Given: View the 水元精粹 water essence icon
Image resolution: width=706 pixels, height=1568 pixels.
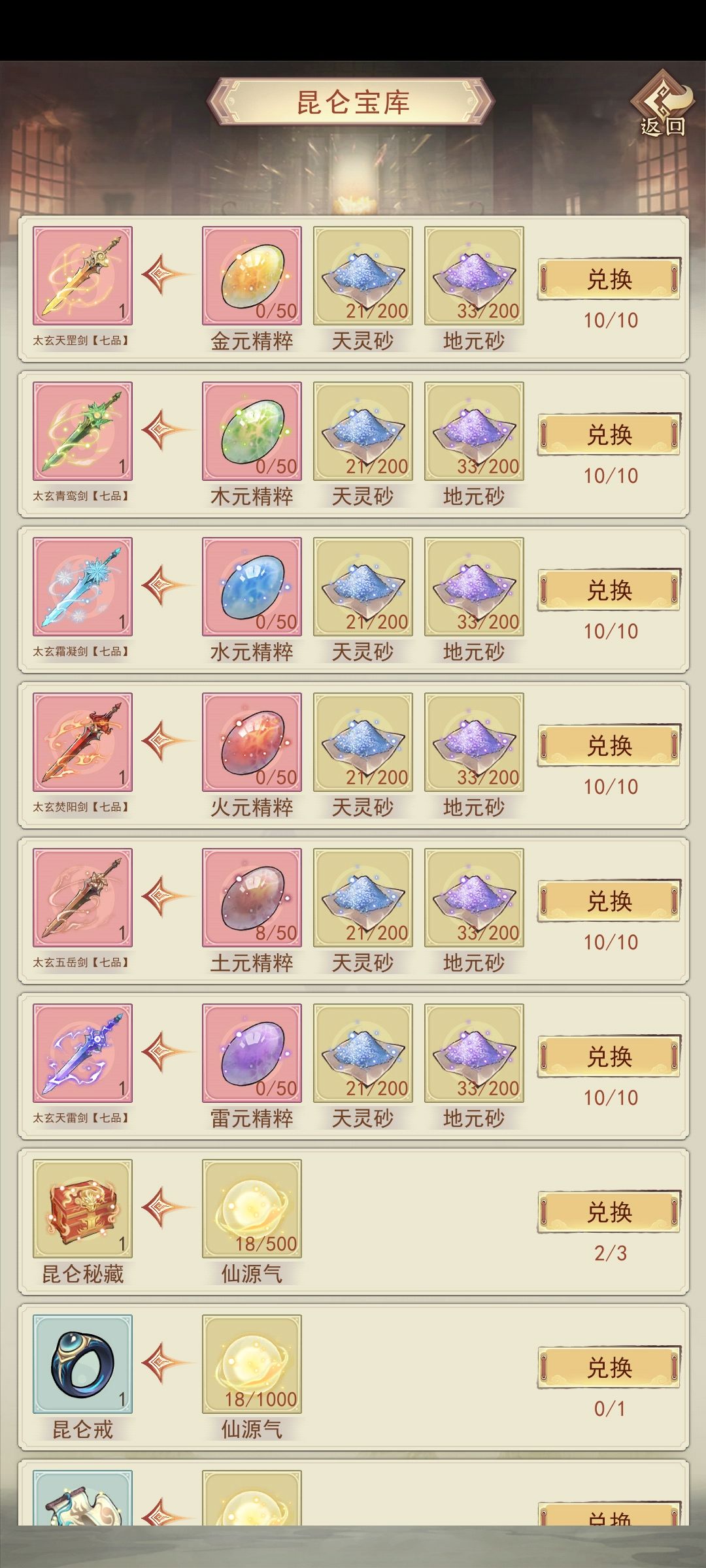Looking at the screenshot, I should coord(254,588).
